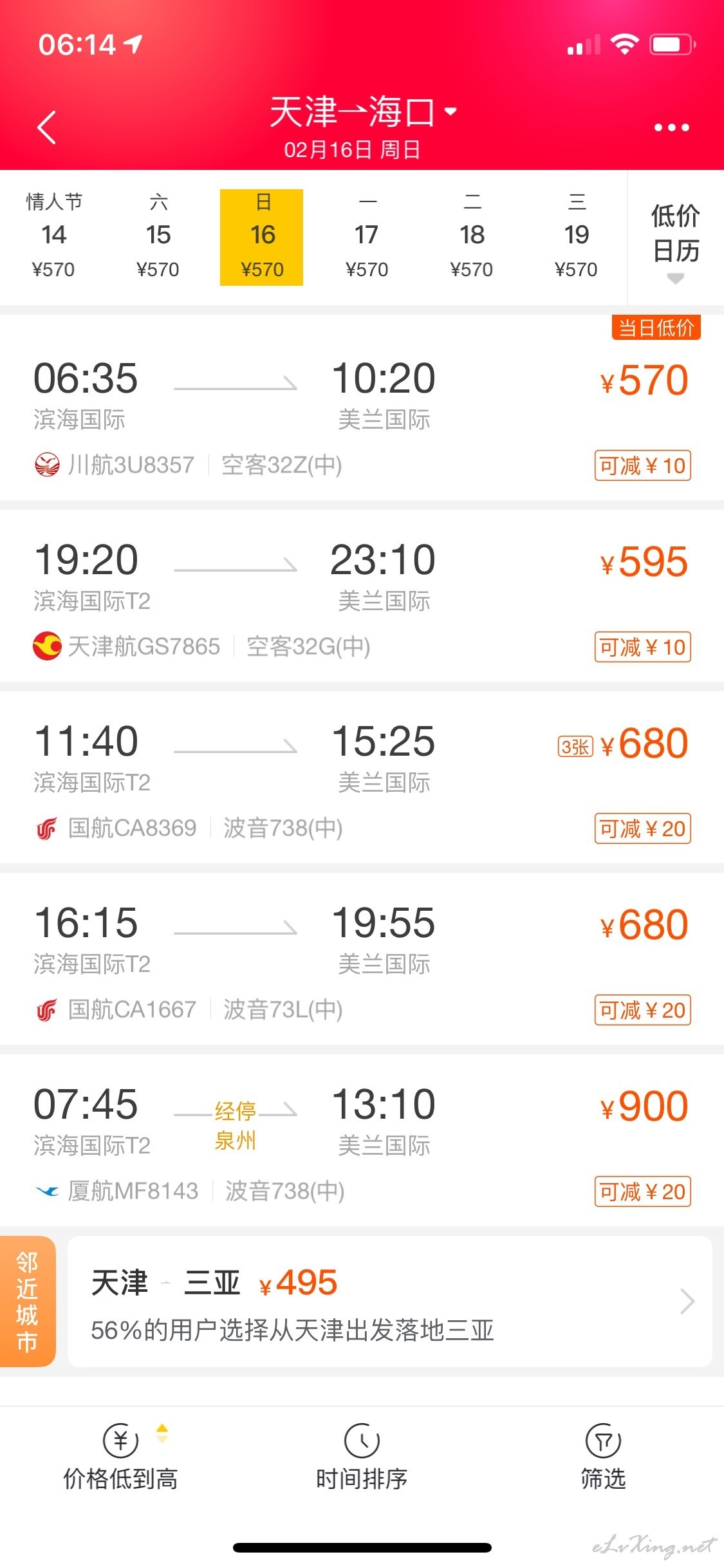This screenshot has height=1568, width=724.
Task: Open the three-dot overflow menu
Action: [671, 127]
